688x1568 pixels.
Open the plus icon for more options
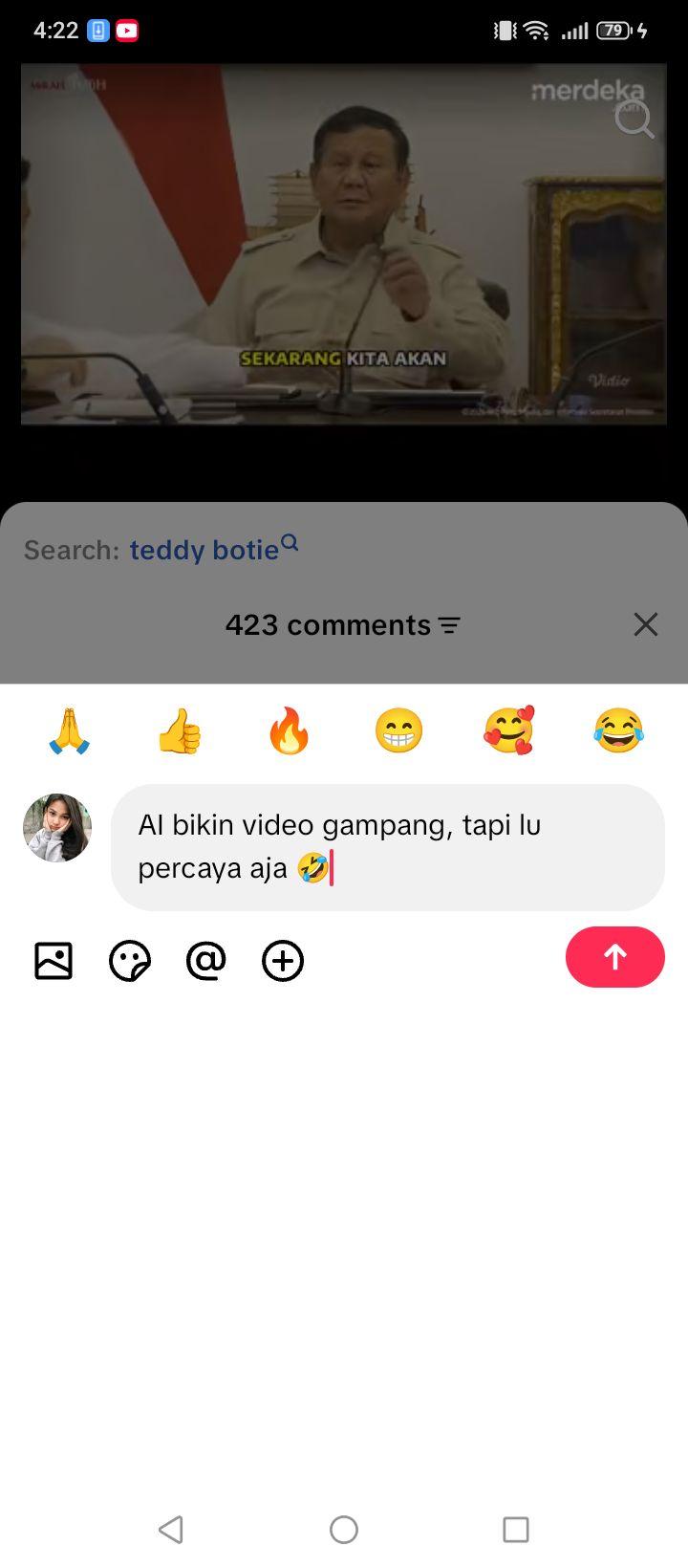click(x=283, y=961)
